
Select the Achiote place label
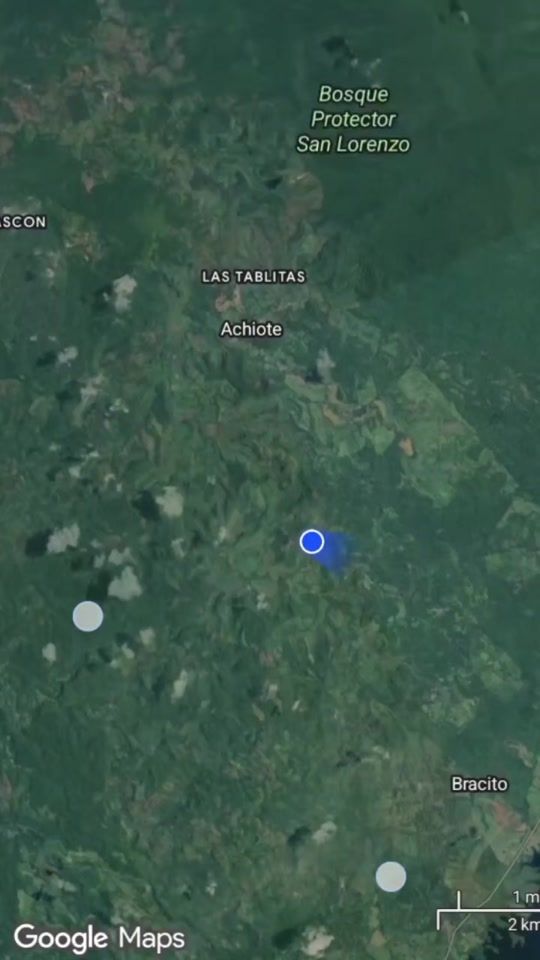(x=252, y=329)
